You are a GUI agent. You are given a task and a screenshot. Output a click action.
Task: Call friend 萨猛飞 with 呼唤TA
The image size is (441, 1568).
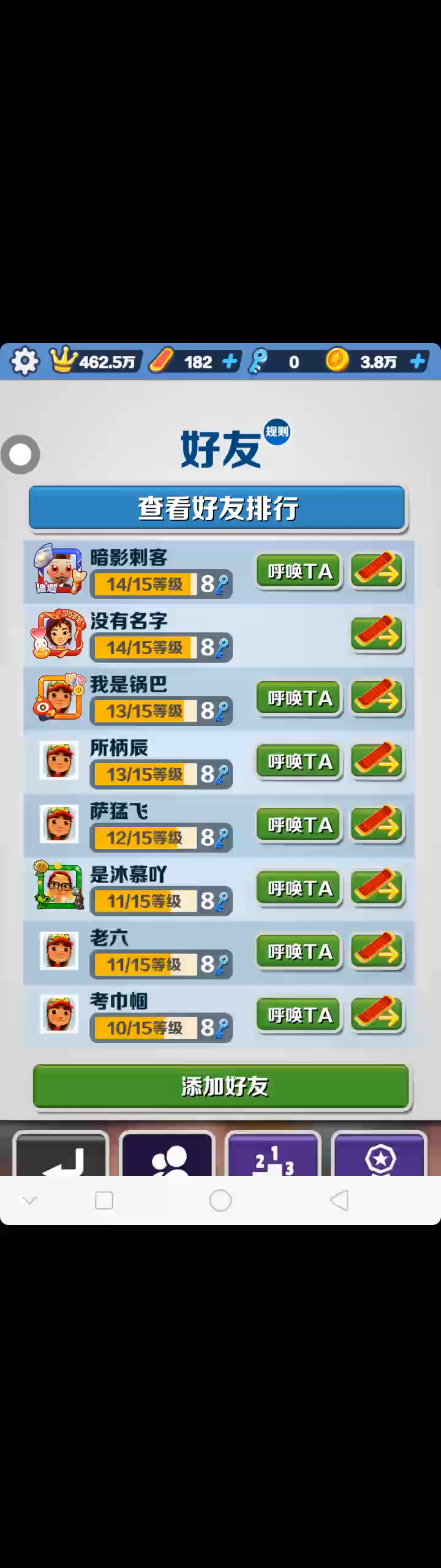[x=298, y=825]
